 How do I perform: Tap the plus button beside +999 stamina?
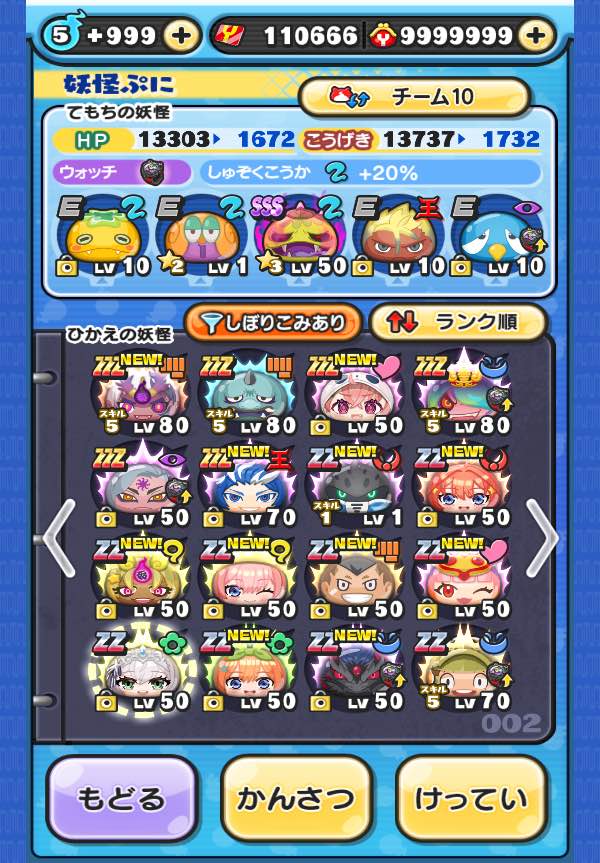coord(181,36)
